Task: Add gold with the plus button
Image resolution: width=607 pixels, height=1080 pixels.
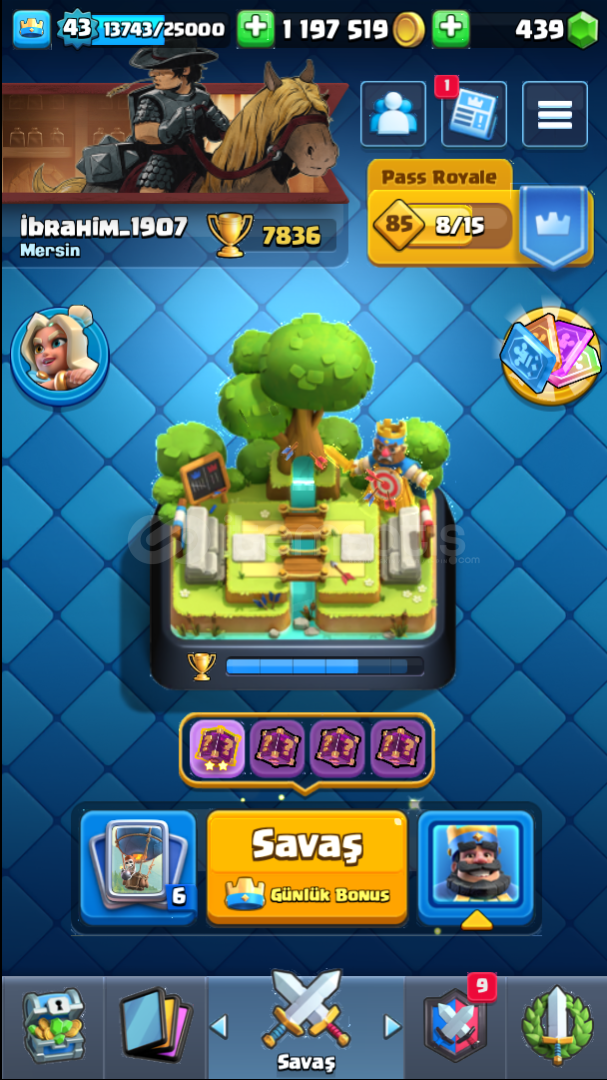Action: [x=256, y=29]
